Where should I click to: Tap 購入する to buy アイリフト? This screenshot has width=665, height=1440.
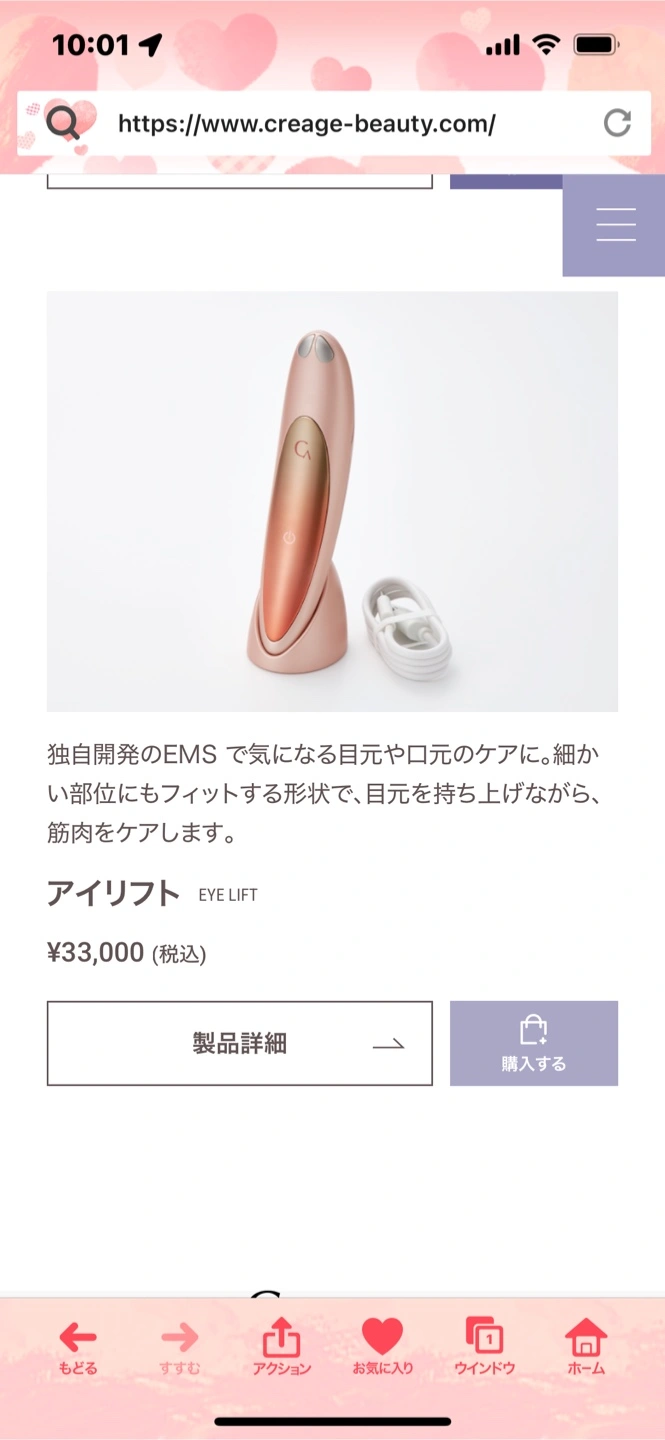tap(534, 1043)
